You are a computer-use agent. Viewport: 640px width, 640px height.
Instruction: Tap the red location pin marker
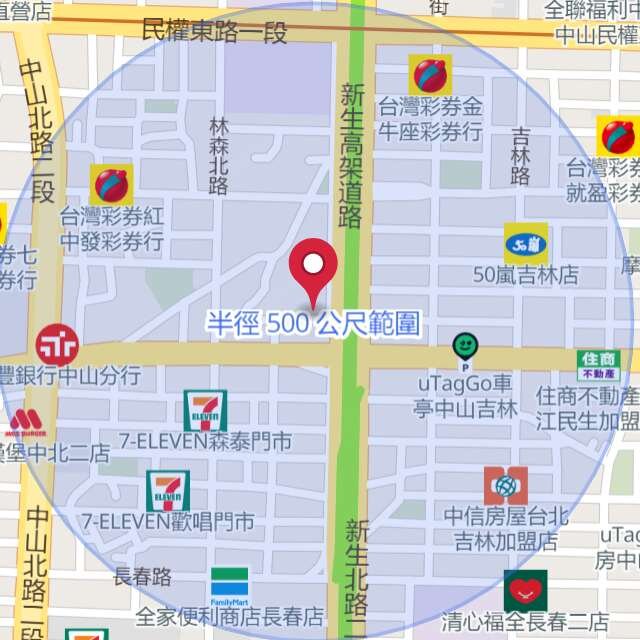click(x=313, y=267)
